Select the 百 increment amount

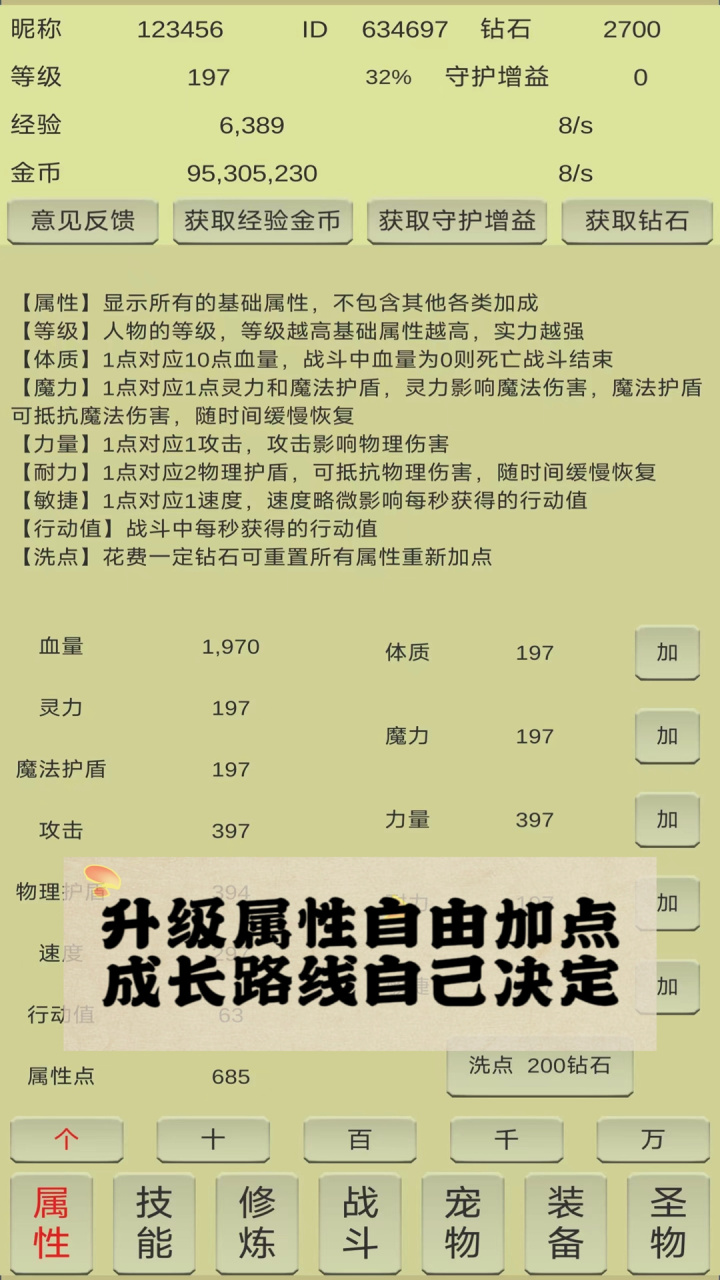click(x=360, y=1139)
